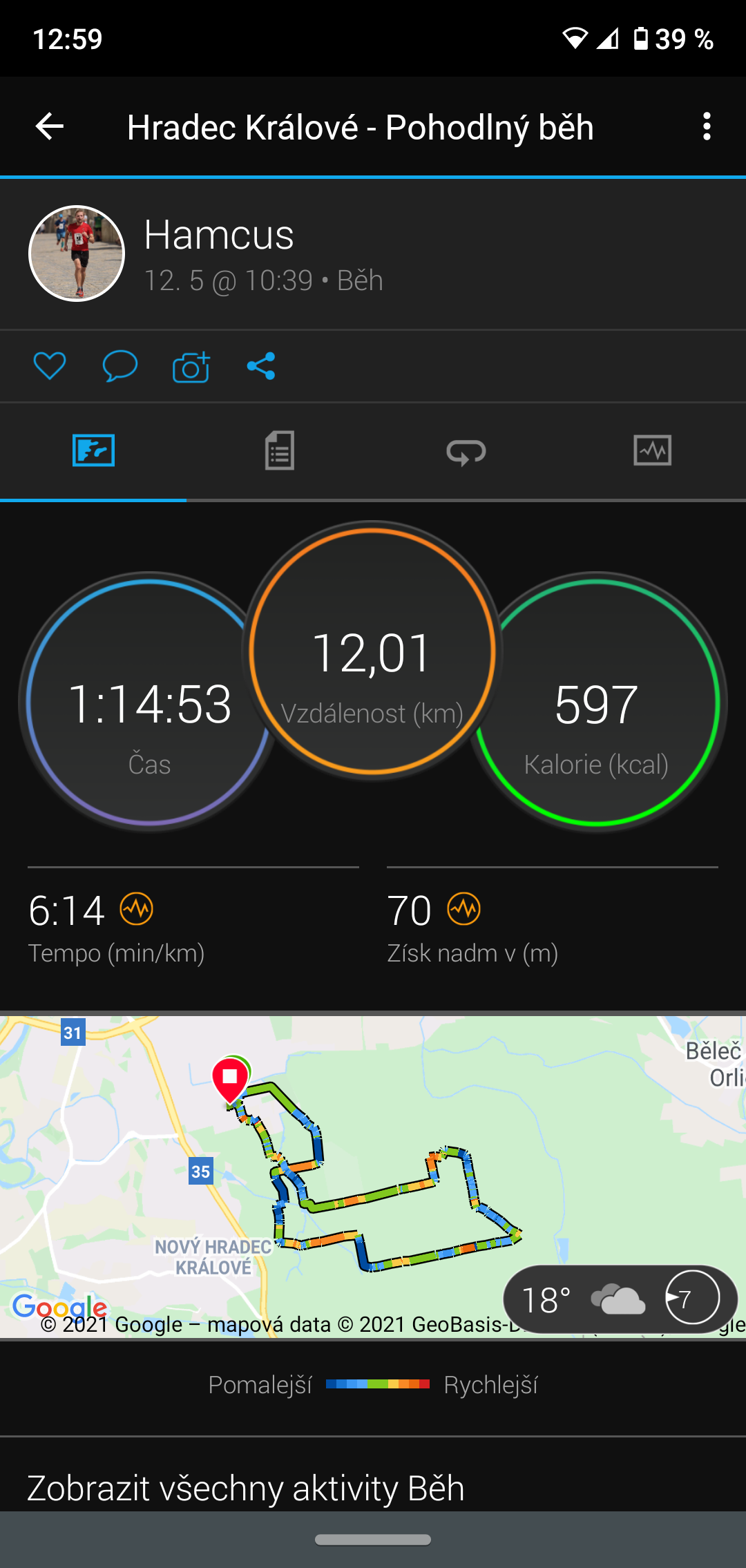
Task: Open the run route map
Action: 373,1176
